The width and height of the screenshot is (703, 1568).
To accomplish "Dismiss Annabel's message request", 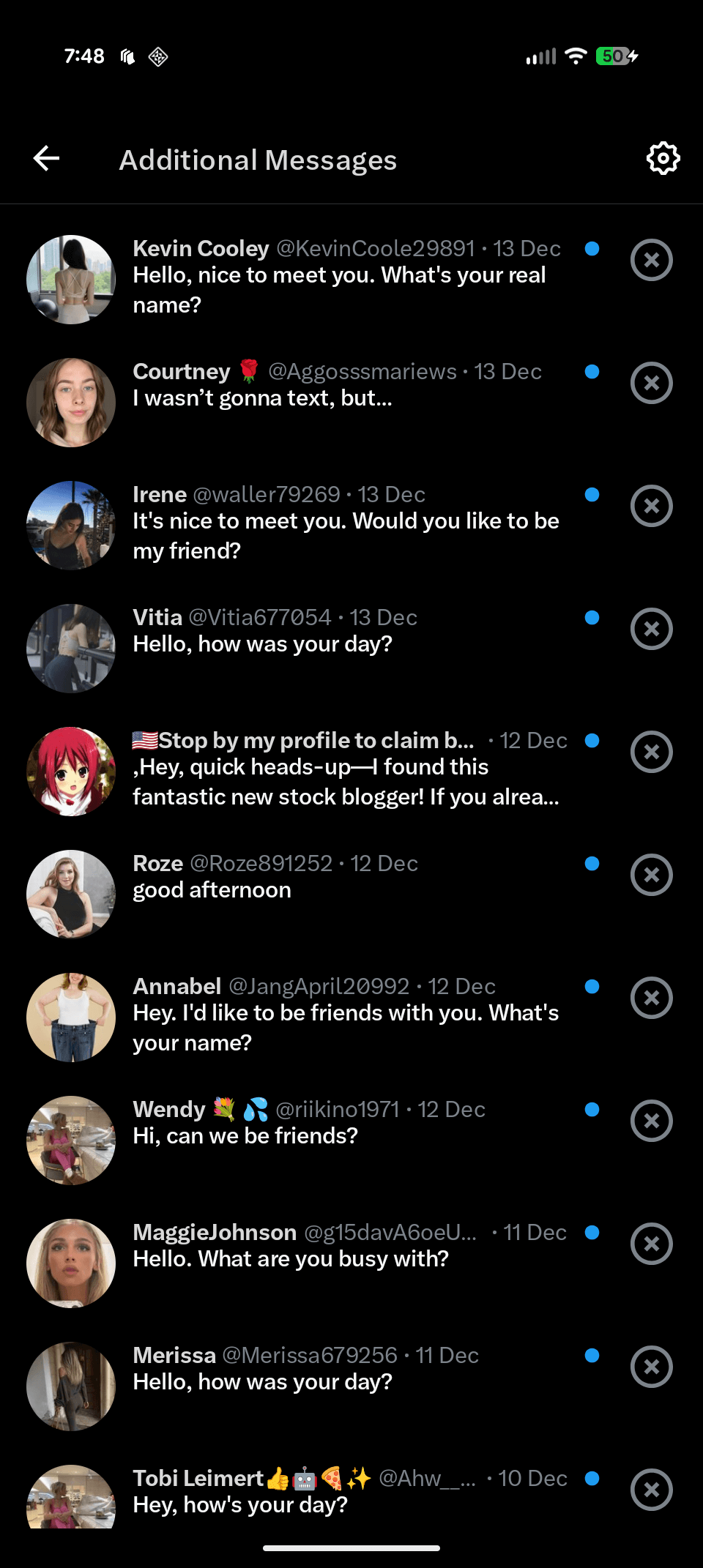I will (x=651, y=998).
